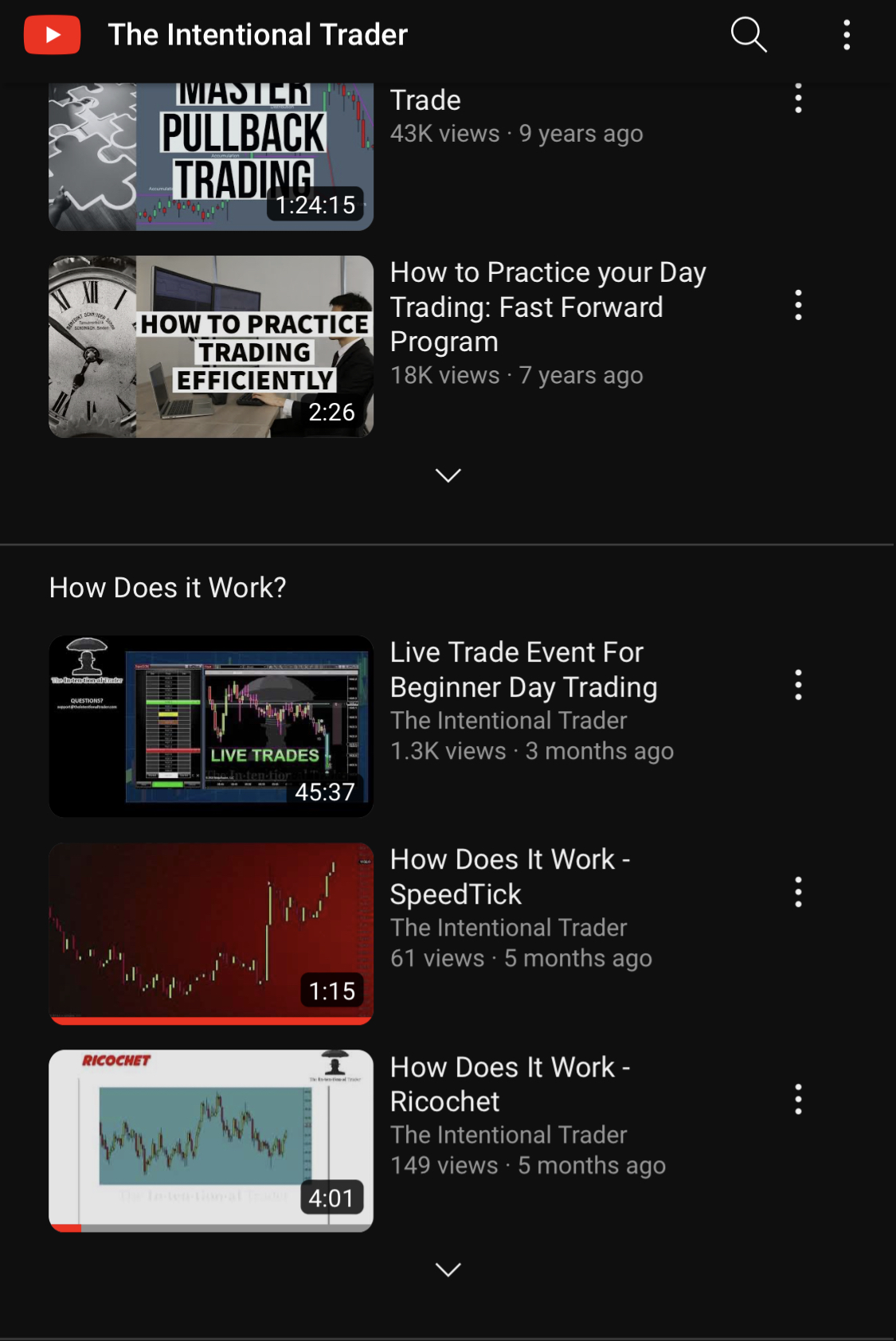Viewport: 896px width, 1341px height.
Task: Open the top bar overflow menu
Action: tap(846, 35)
